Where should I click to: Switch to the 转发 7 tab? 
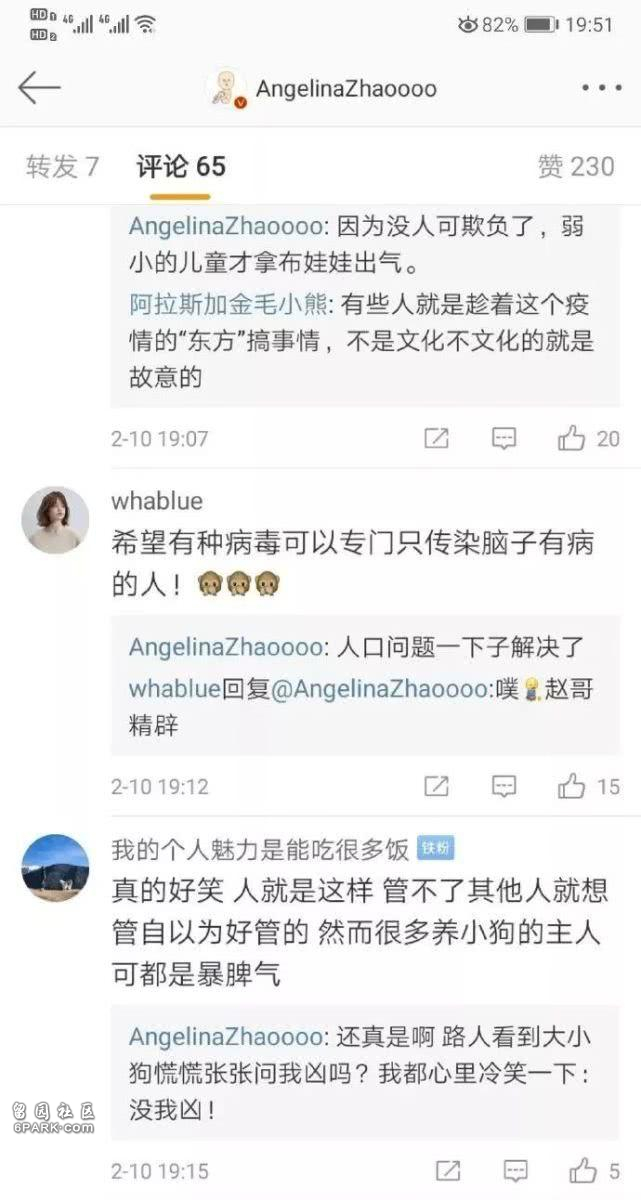tap(62, 166)
